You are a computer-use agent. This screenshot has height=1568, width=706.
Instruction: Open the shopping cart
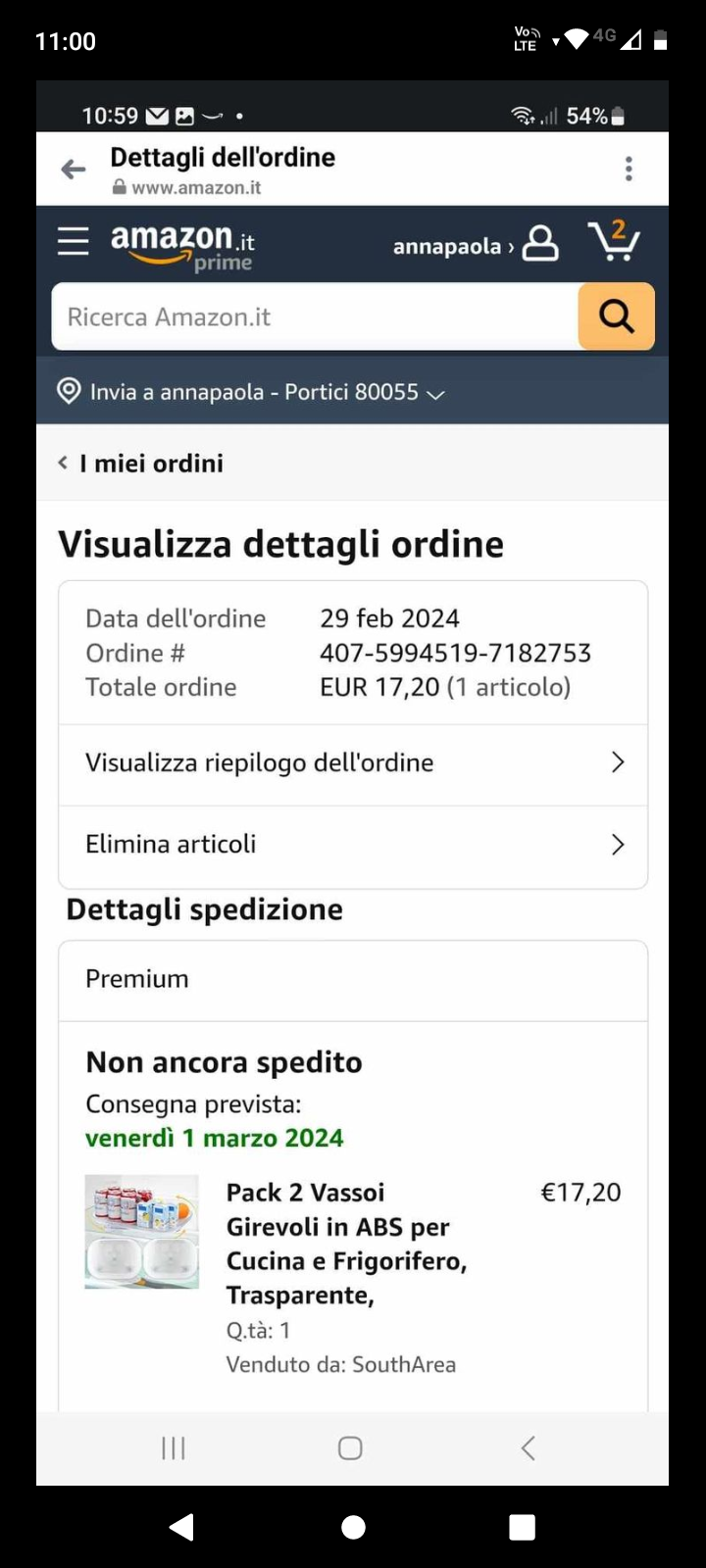(614, 241)
